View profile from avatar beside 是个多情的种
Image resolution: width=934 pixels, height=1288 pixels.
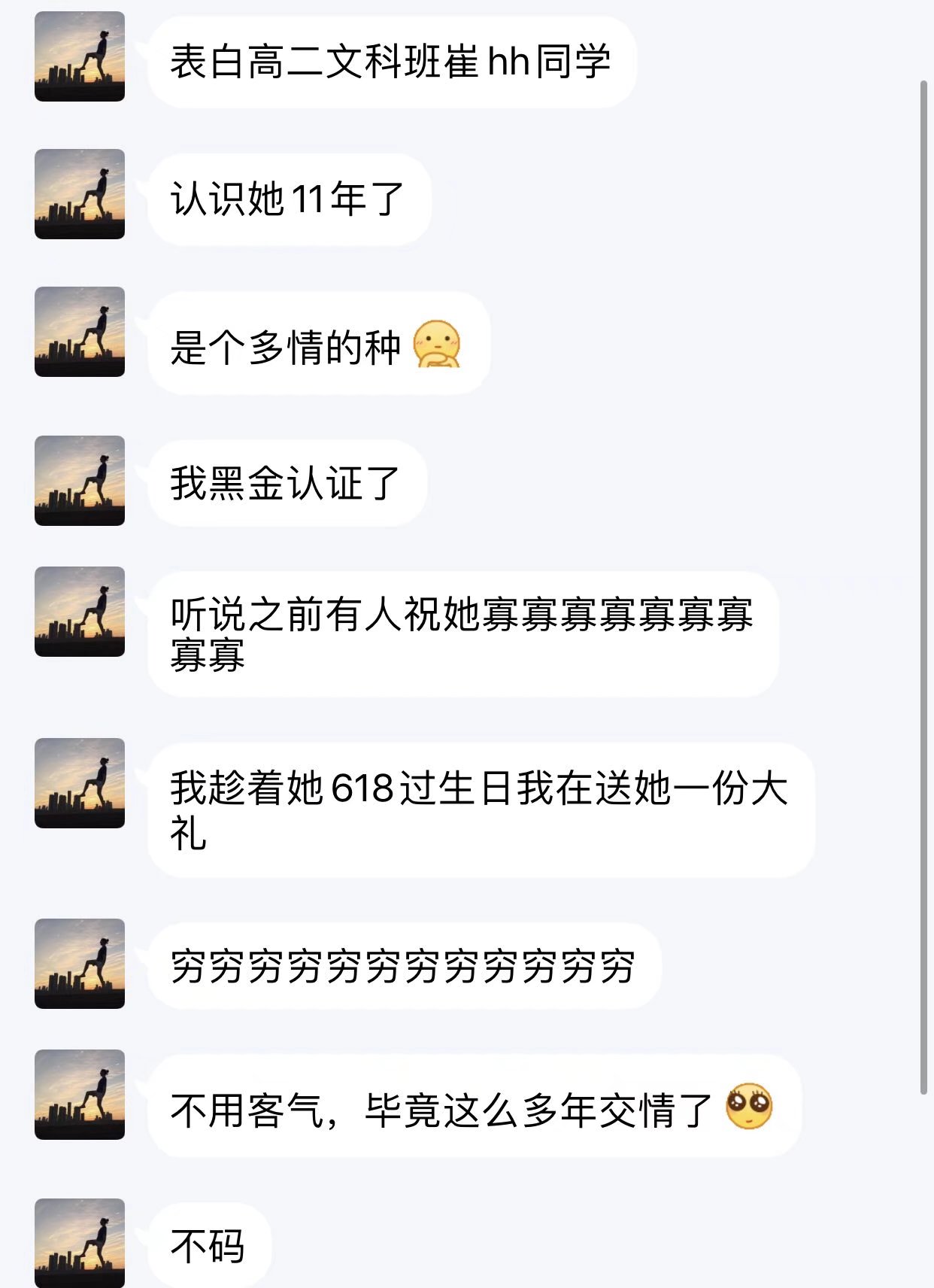[80, 332]
